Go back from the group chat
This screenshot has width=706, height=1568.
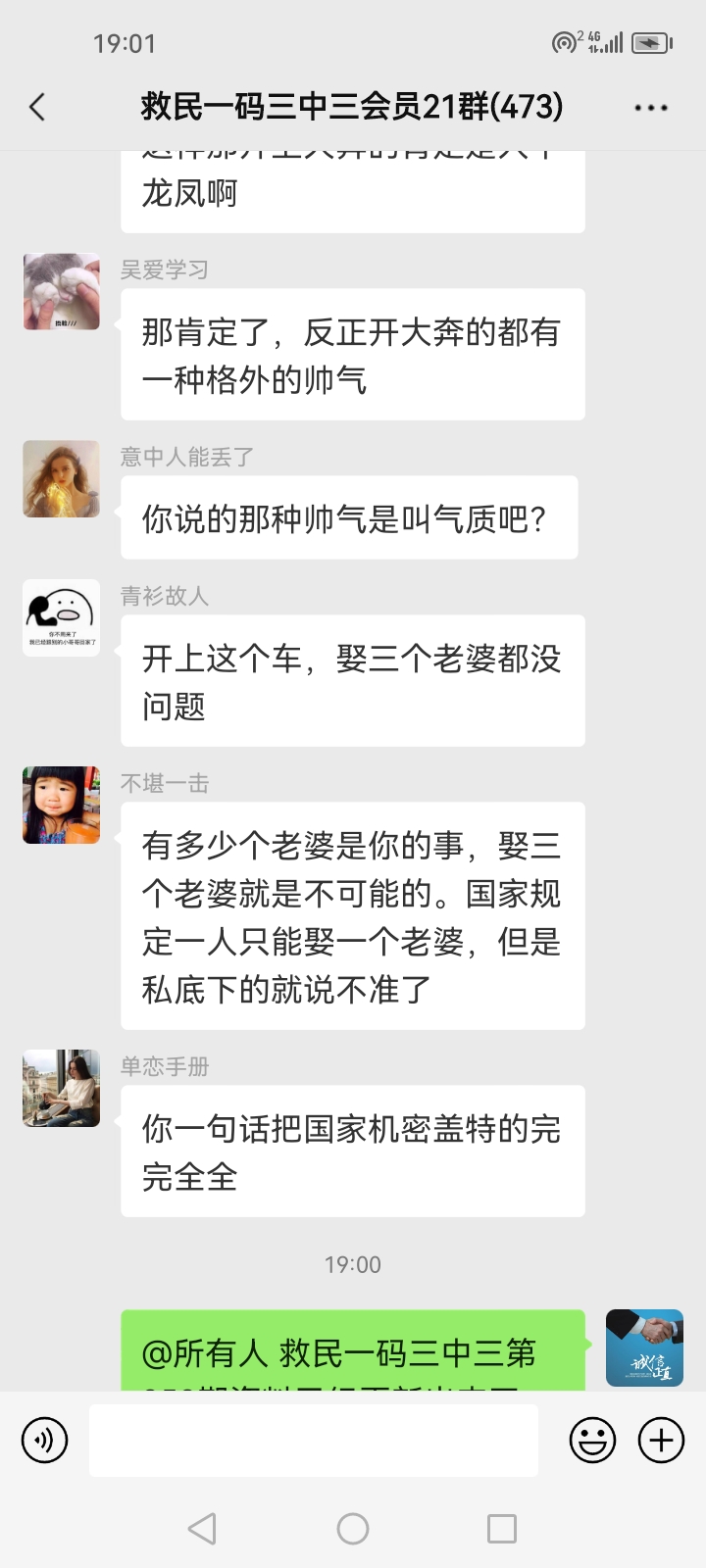(x=38, y=107)
